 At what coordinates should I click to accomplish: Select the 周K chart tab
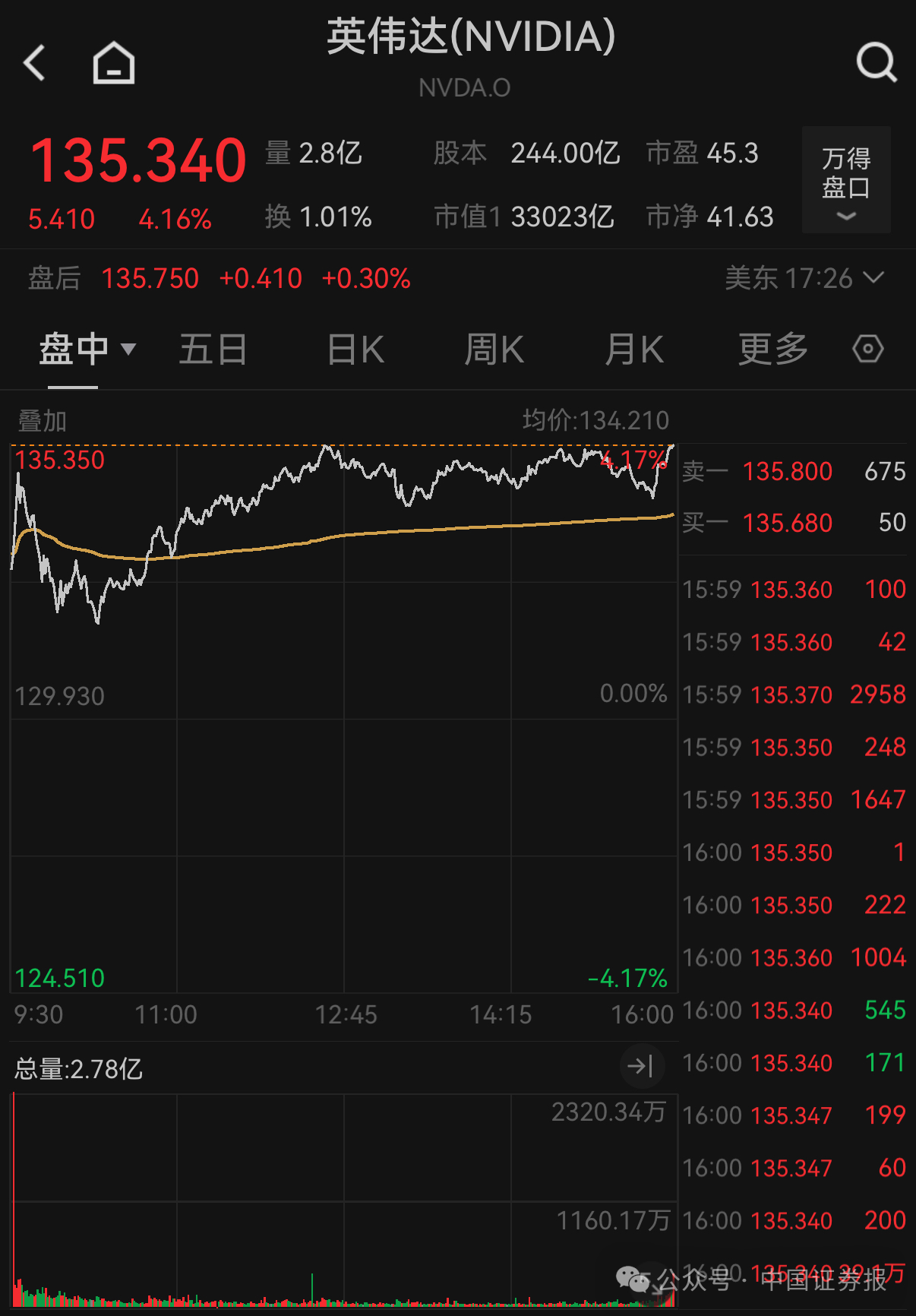494,350
